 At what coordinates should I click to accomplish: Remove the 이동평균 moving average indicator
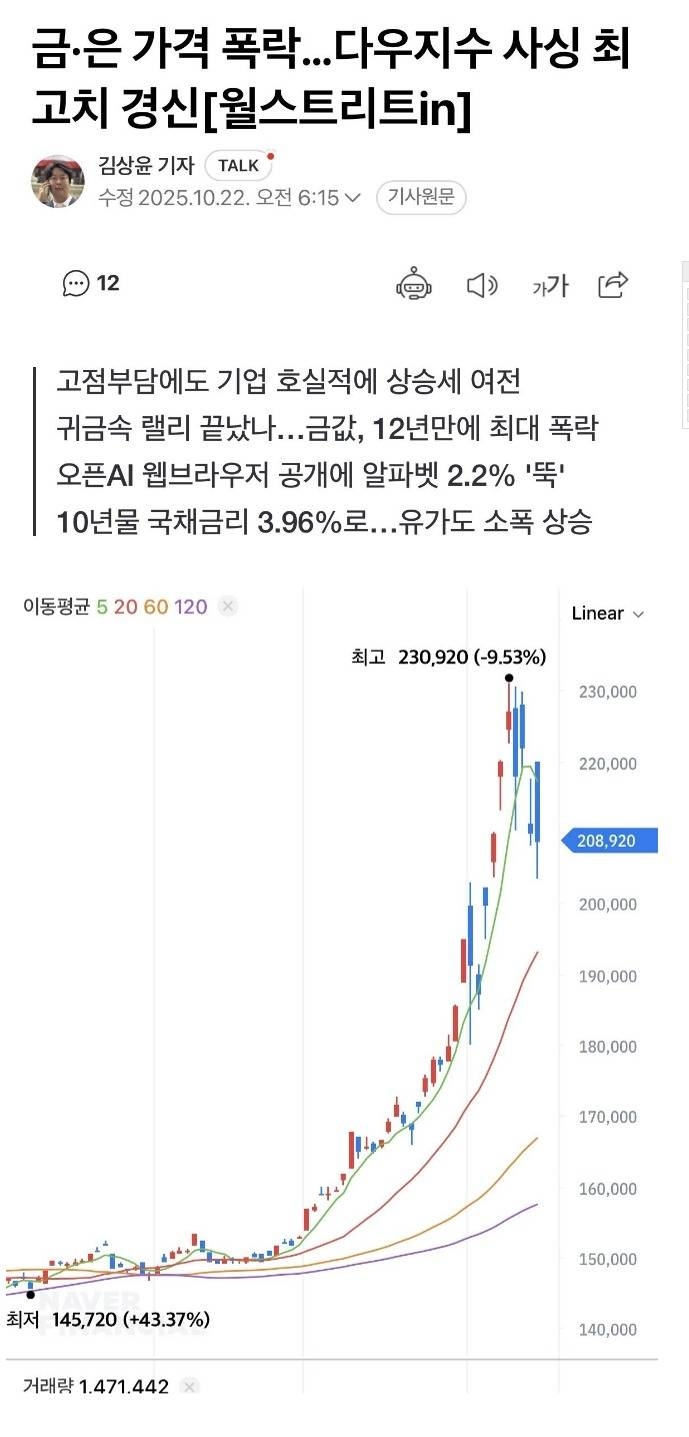pos(228,606)
